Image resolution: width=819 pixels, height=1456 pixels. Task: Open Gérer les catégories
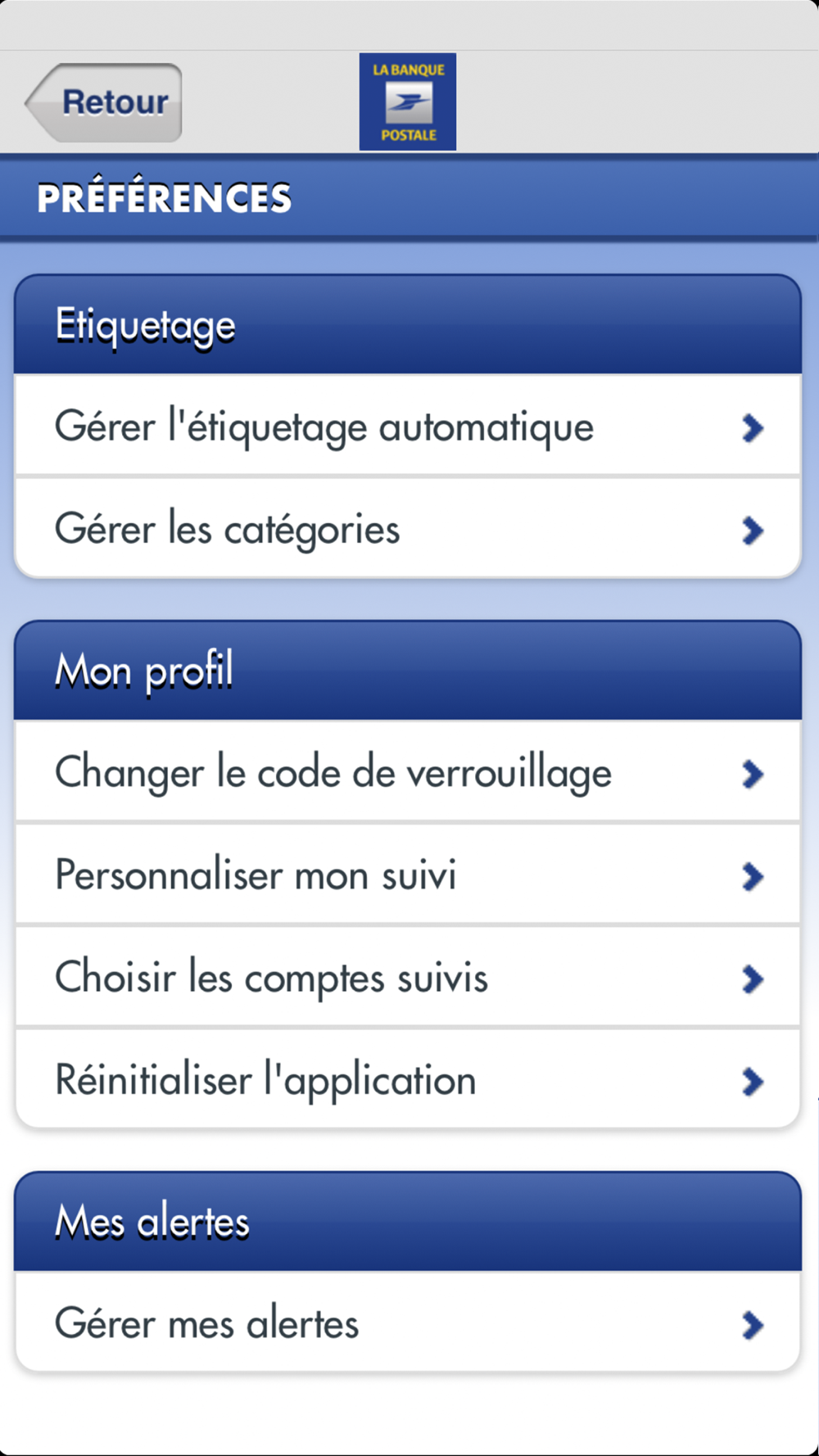(x=408, y=529)
